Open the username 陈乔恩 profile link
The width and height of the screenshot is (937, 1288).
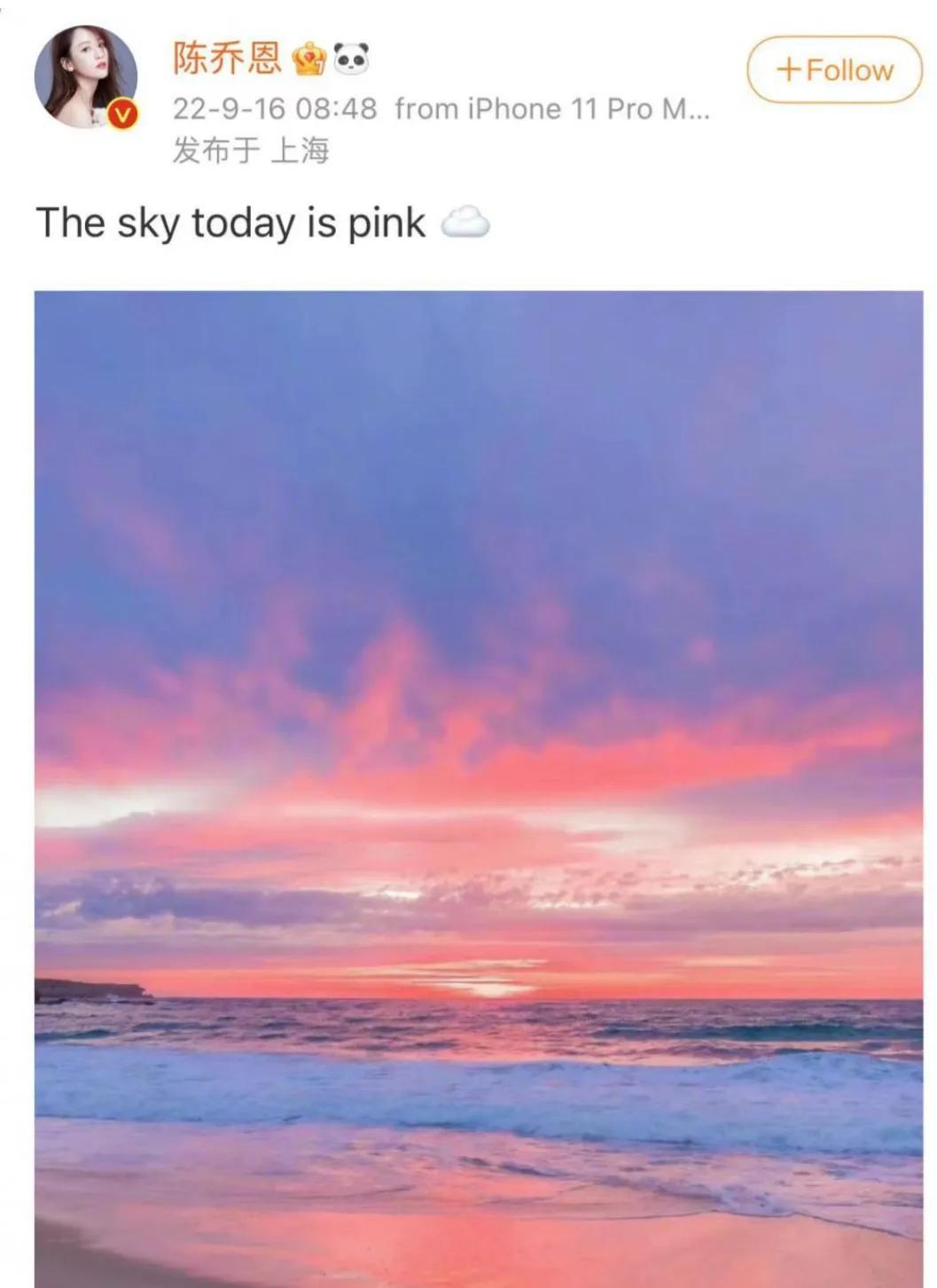click(226, 59)
